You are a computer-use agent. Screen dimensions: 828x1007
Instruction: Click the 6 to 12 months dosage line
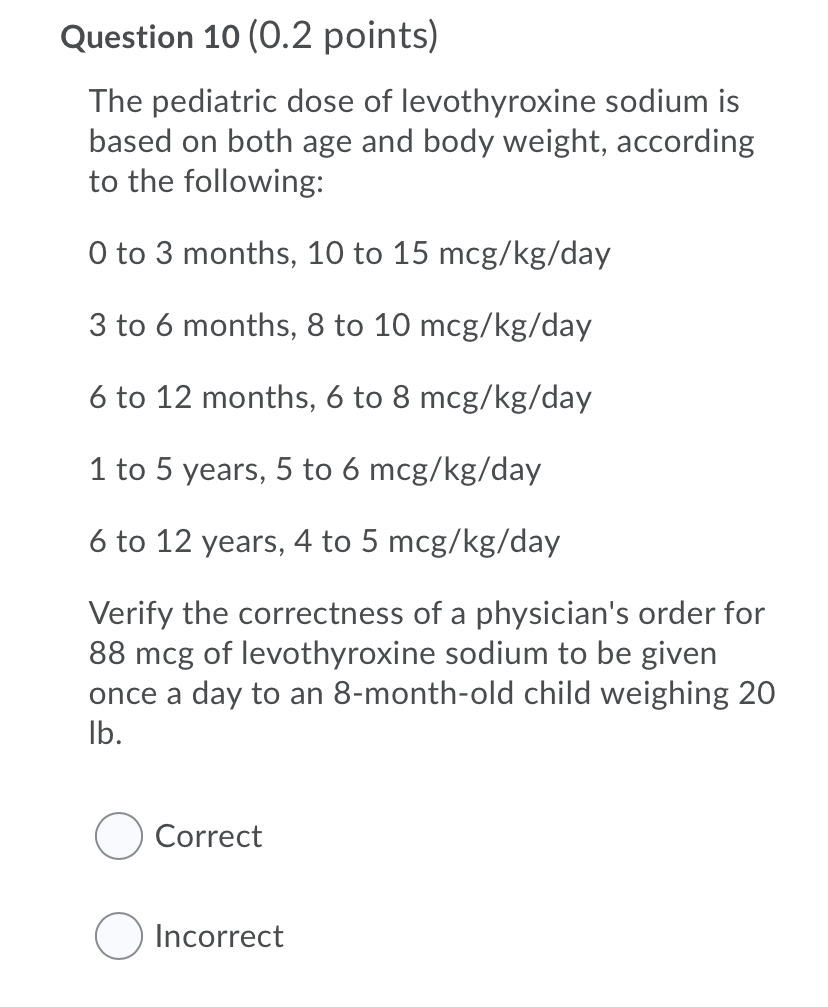pyautogui.click(x=340, y=397)
